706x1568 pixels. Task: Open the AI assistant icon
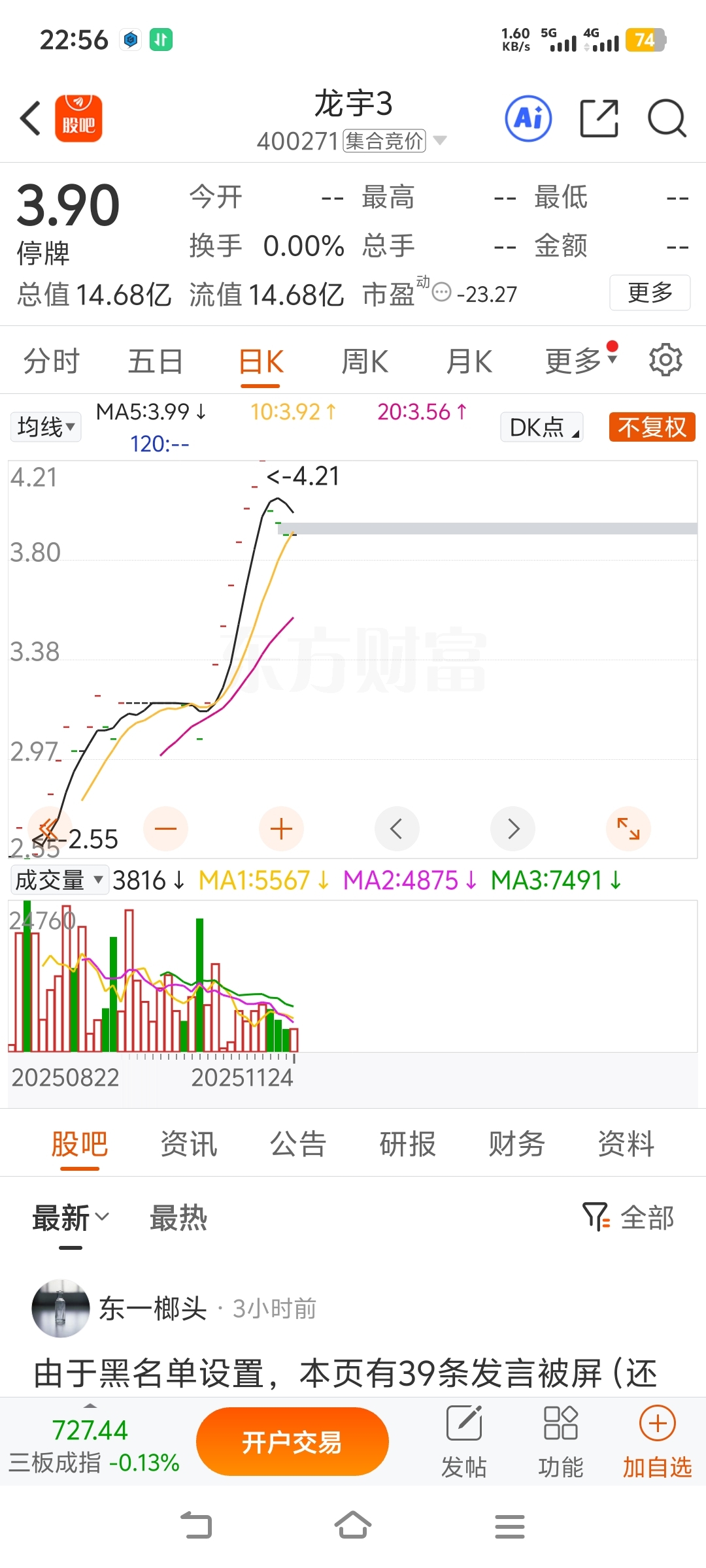528,118
